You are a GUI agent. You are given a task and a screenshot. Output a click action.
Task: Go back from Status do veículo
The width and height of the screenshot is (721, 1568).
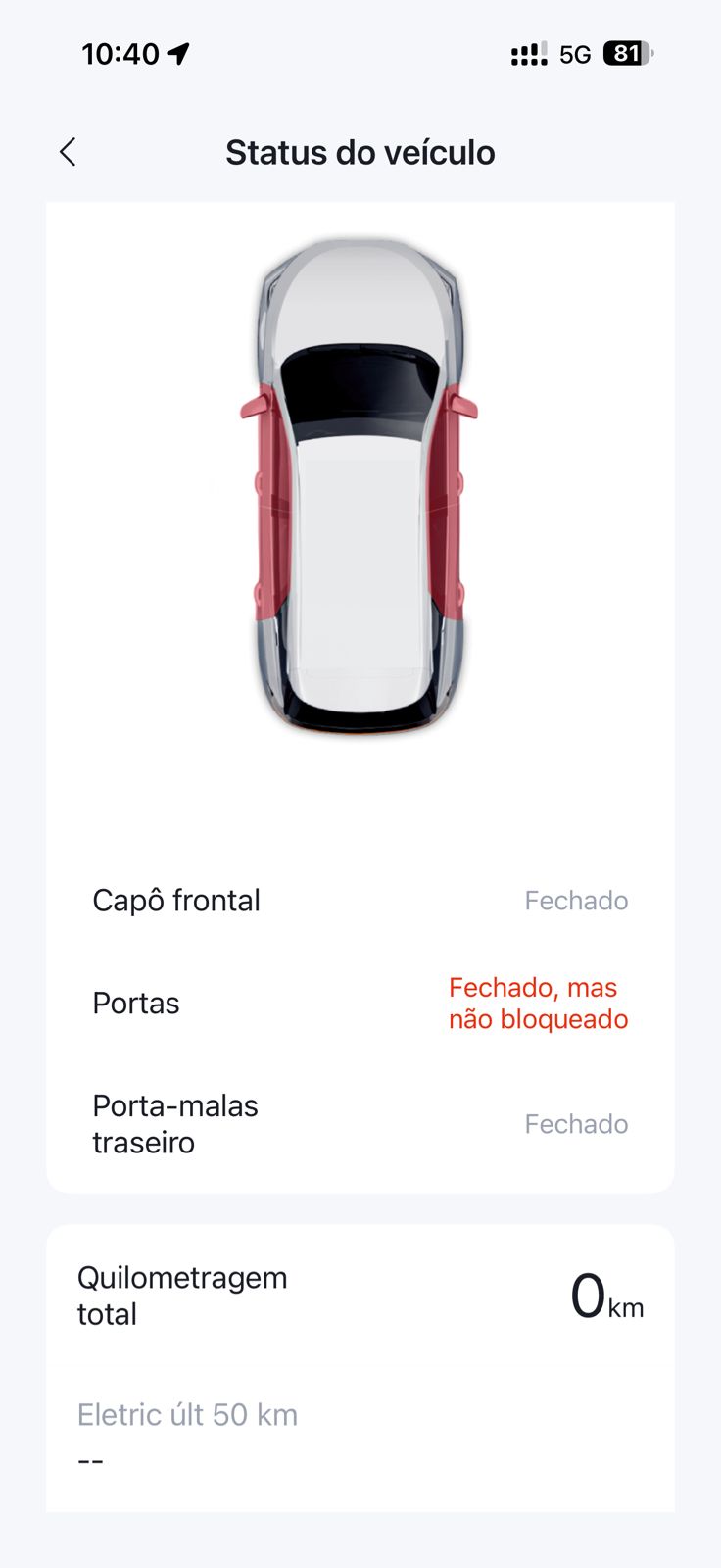pos(68,152)
